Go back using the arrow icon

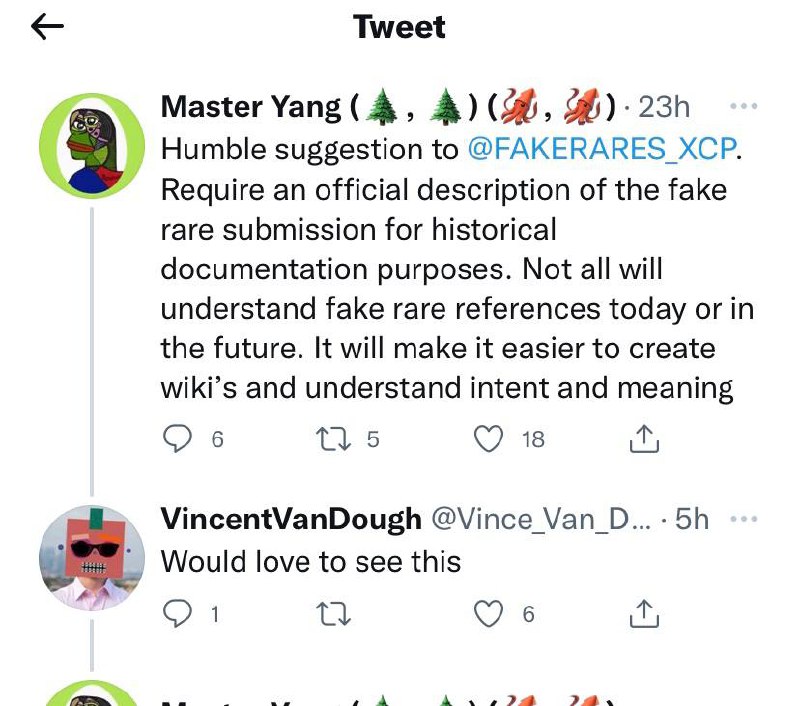tap(48, 28)
